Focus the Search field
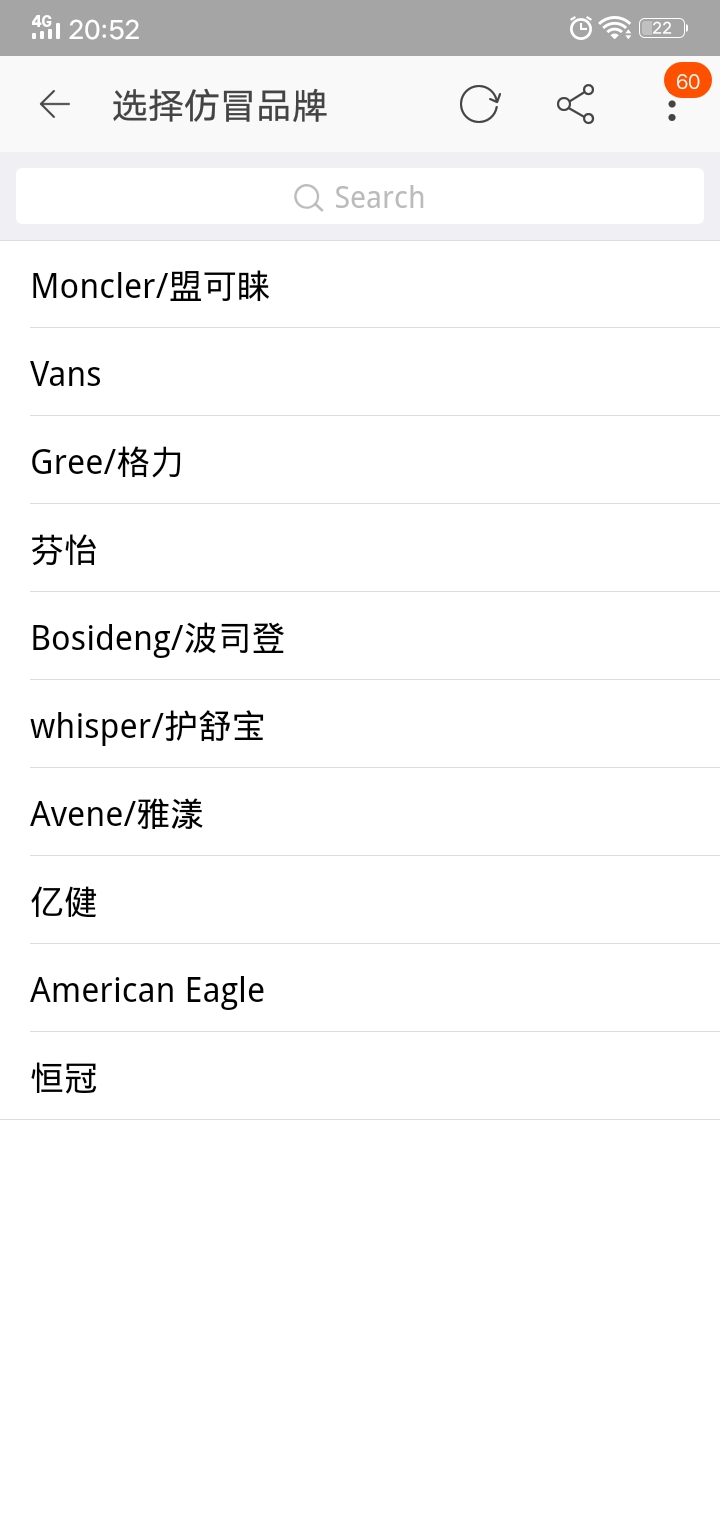Screen dimensions: 720x1520 click(x=360, y=196)
